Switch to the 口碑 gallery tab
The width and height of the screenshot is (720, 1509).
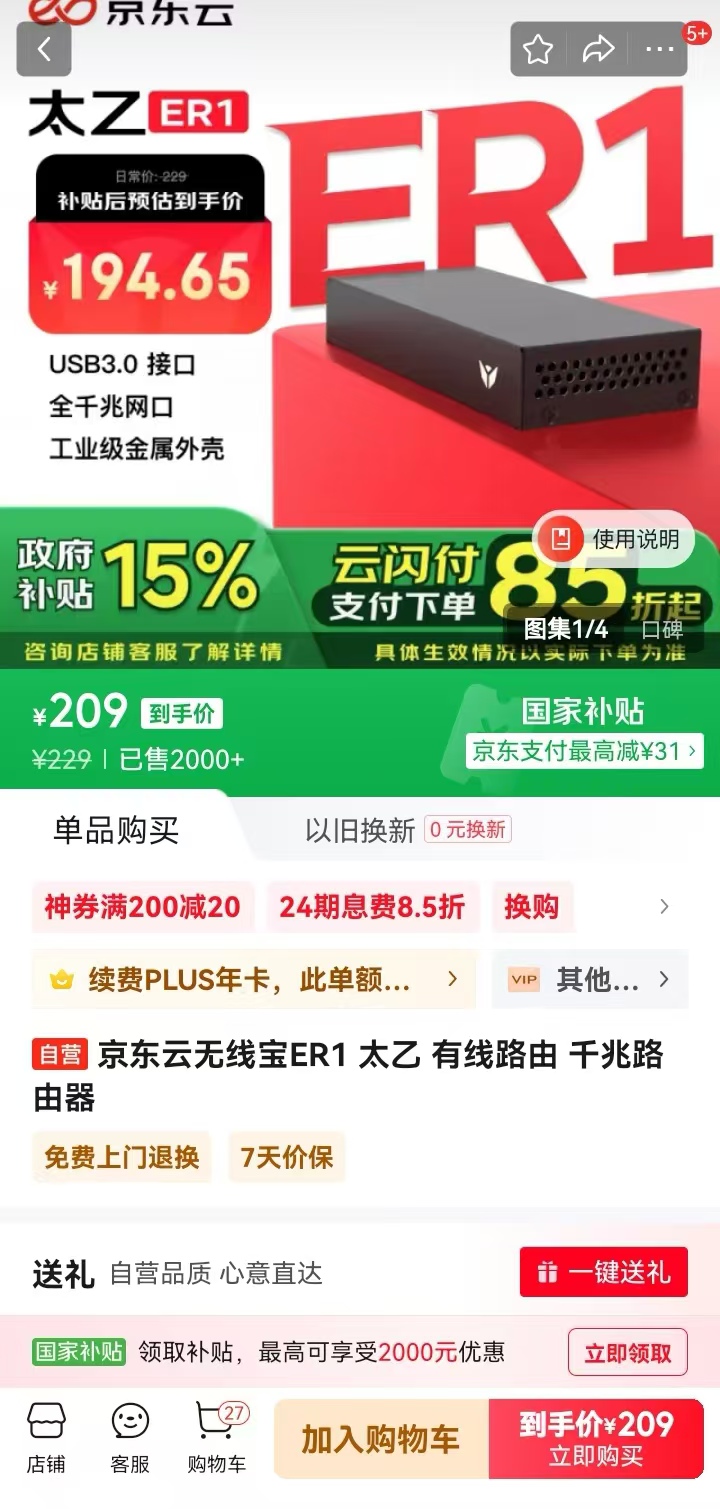(x=662, y=630)
